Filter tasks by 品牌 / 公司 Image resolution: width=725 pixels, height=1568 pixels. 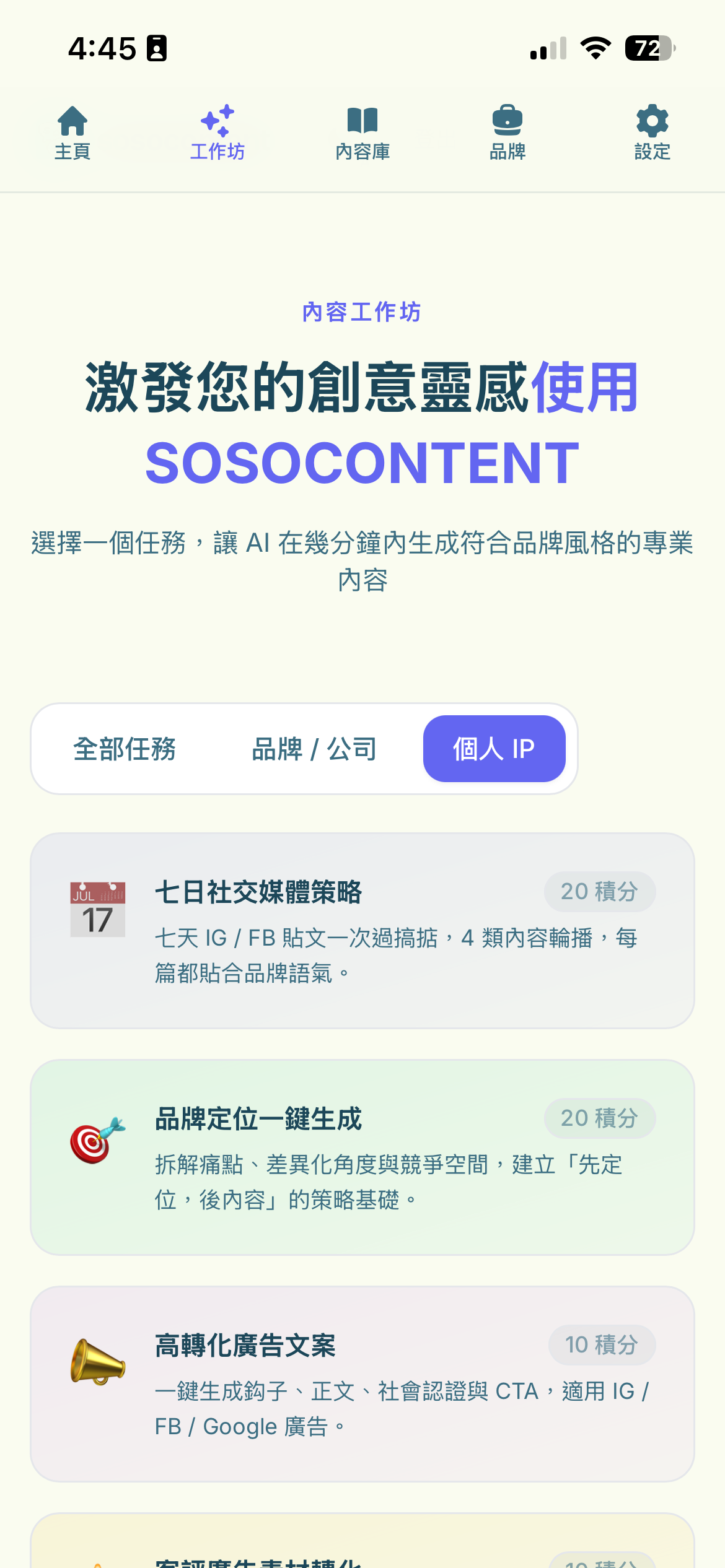[x=314, y=749]
